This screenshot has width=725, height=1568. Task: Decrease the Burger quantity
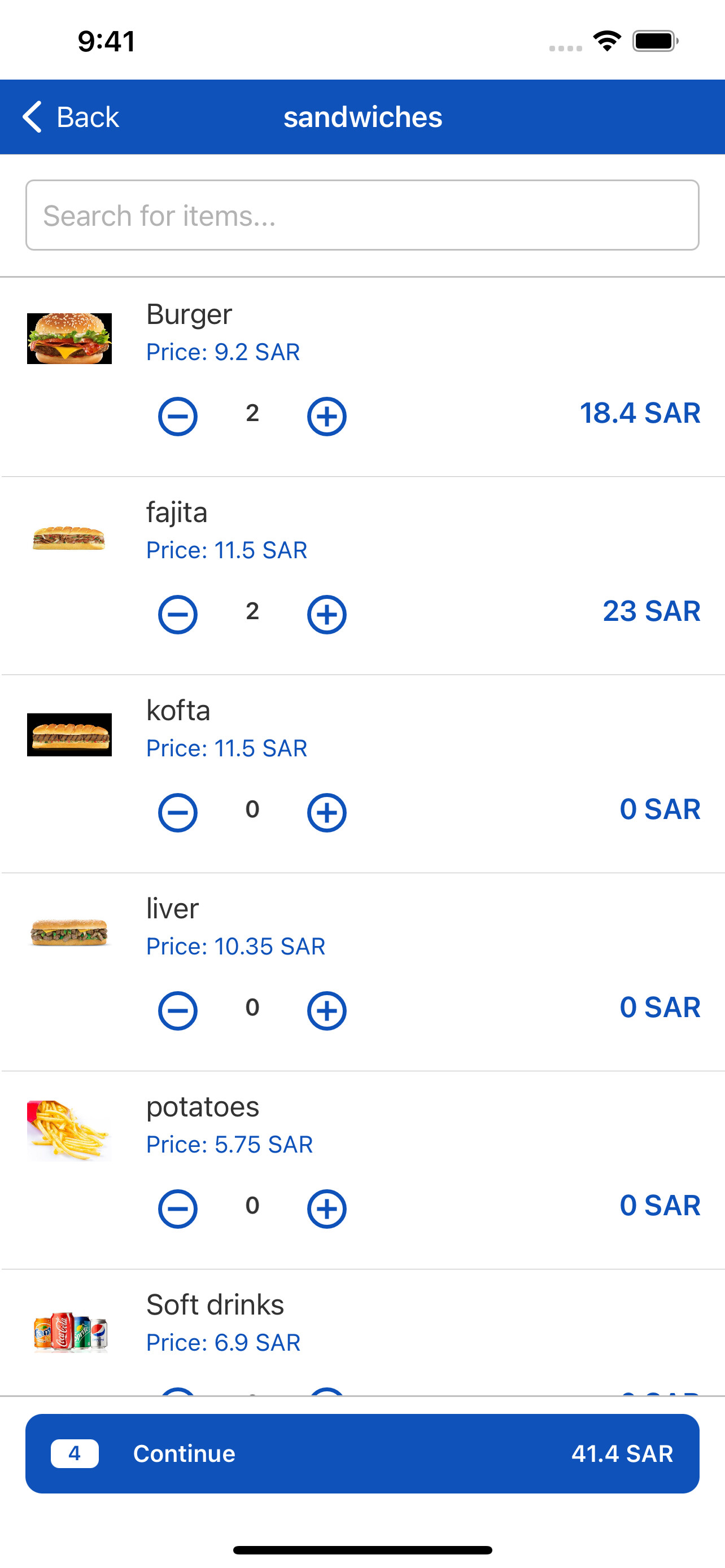[x=178, y=417]
